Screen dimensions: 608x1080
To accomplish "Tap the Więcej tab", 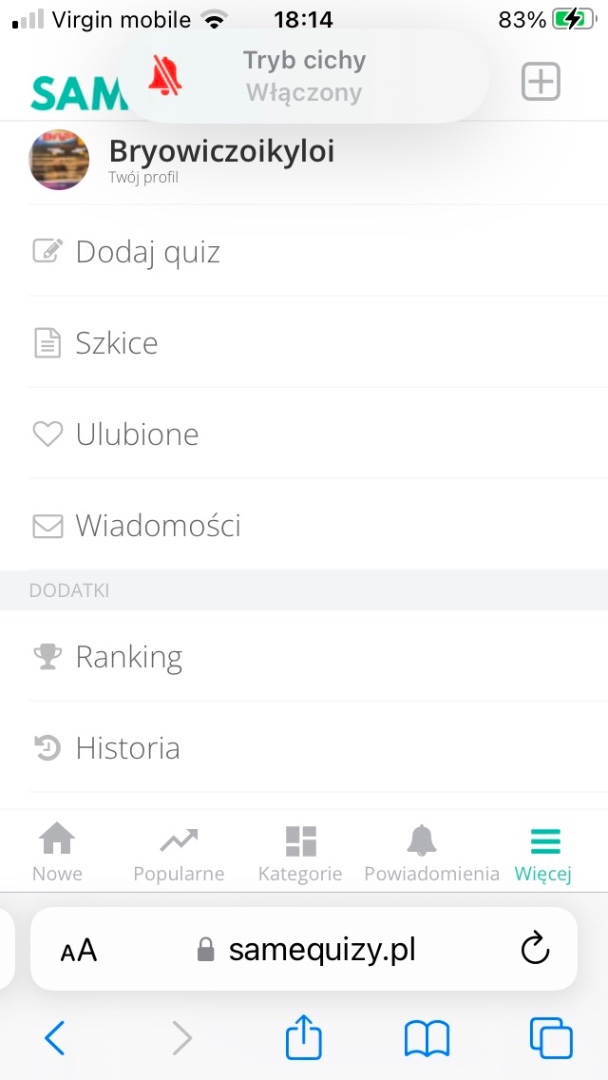I will point(544,853).
